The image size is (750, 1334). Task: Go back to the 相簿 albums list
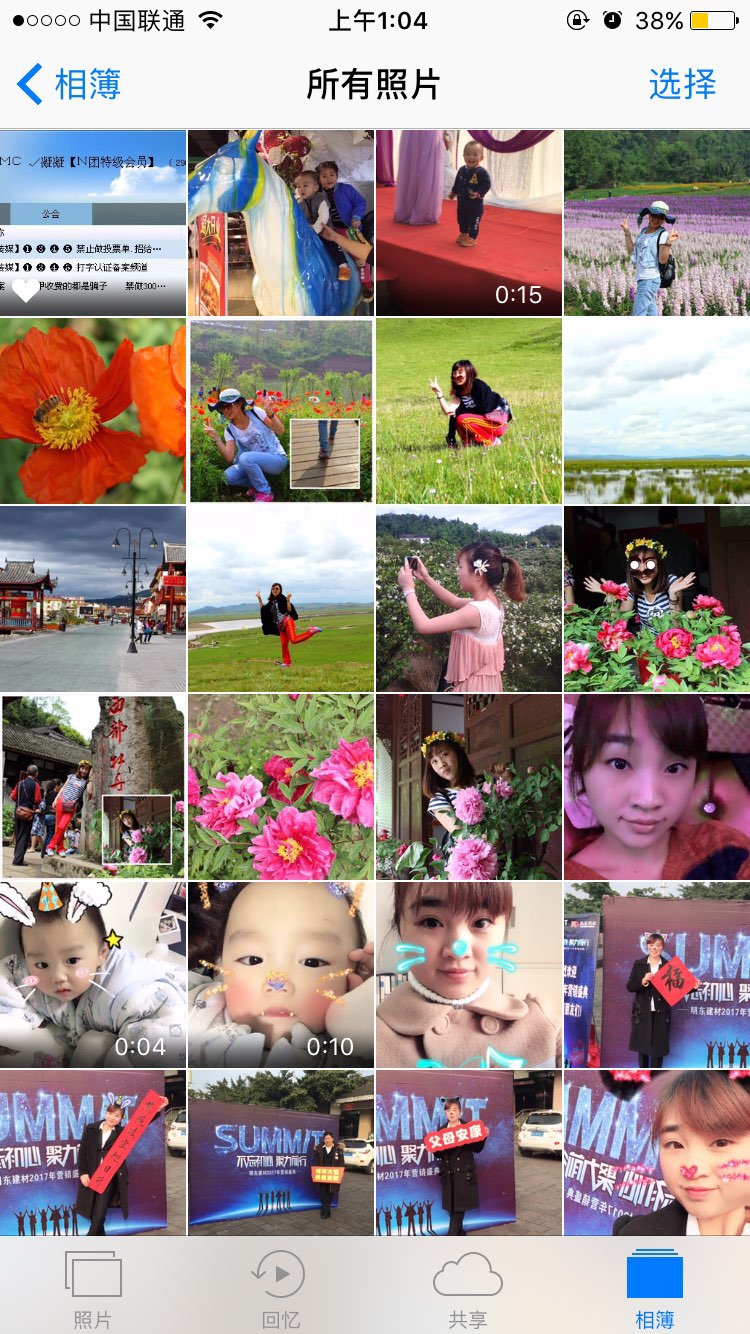click(68, 85)
